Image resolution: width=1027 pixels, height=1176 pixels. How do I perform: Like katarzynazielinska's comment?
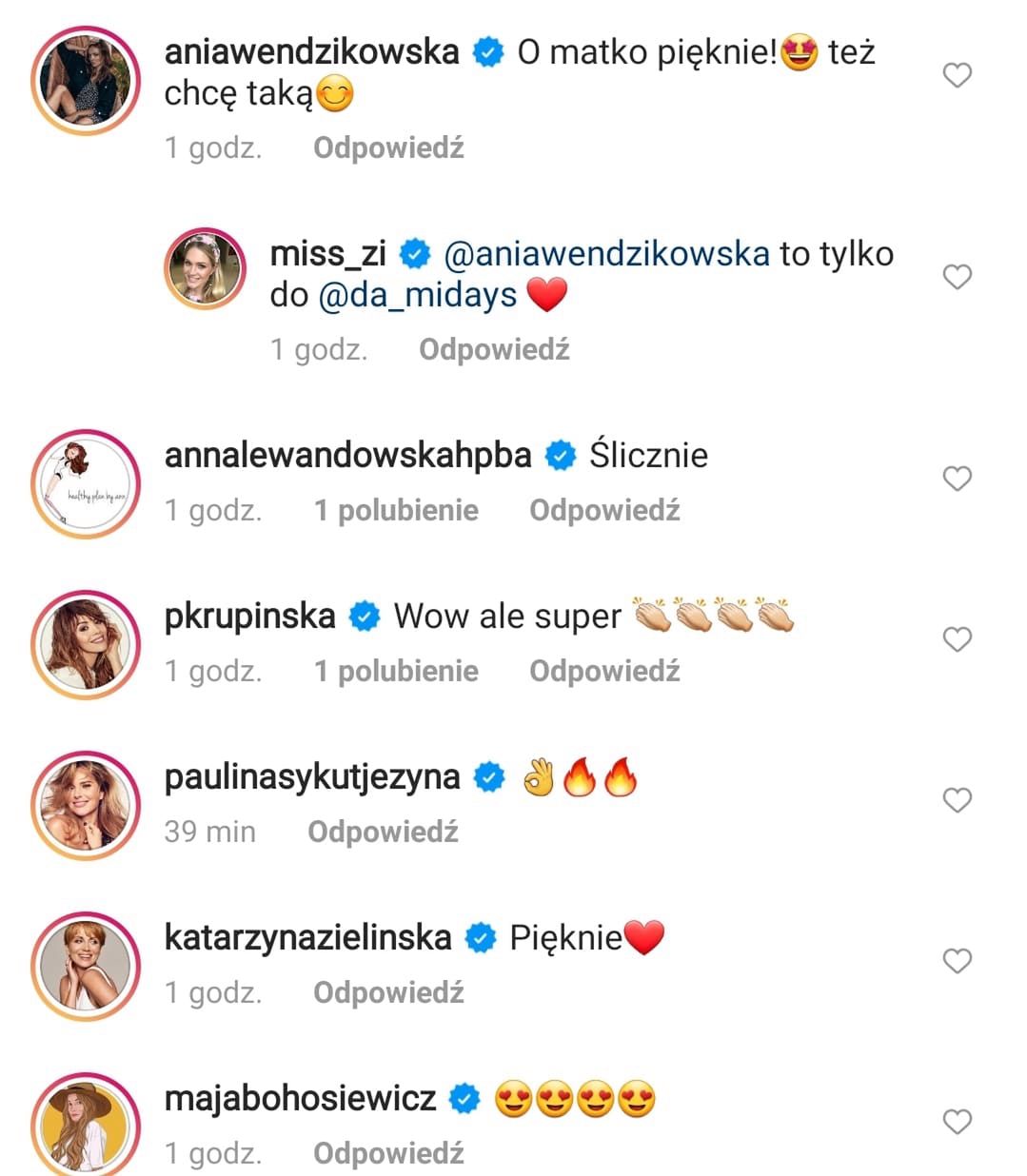pos(957,961)
